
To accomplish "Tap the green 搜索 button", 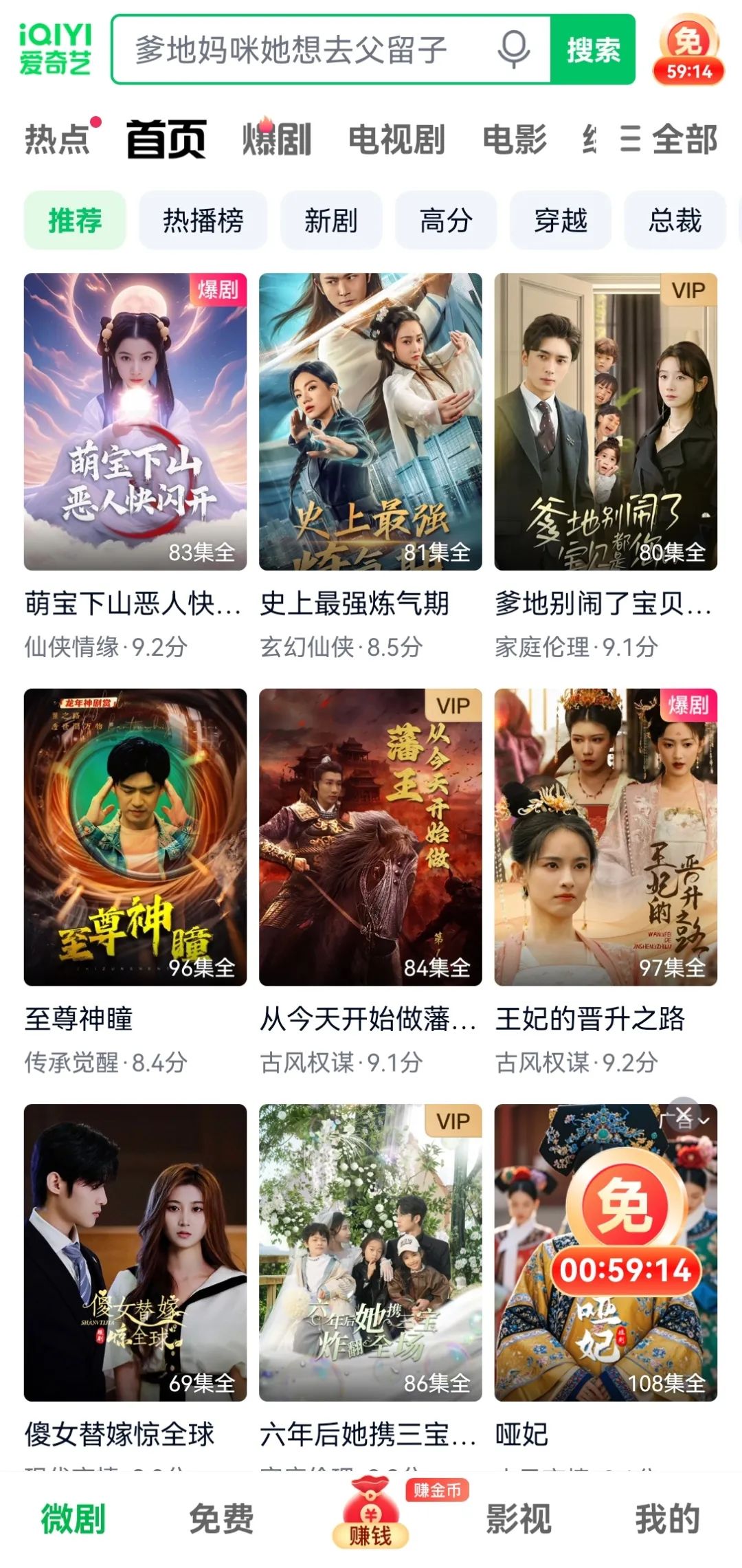I will [x=593, y=49].
